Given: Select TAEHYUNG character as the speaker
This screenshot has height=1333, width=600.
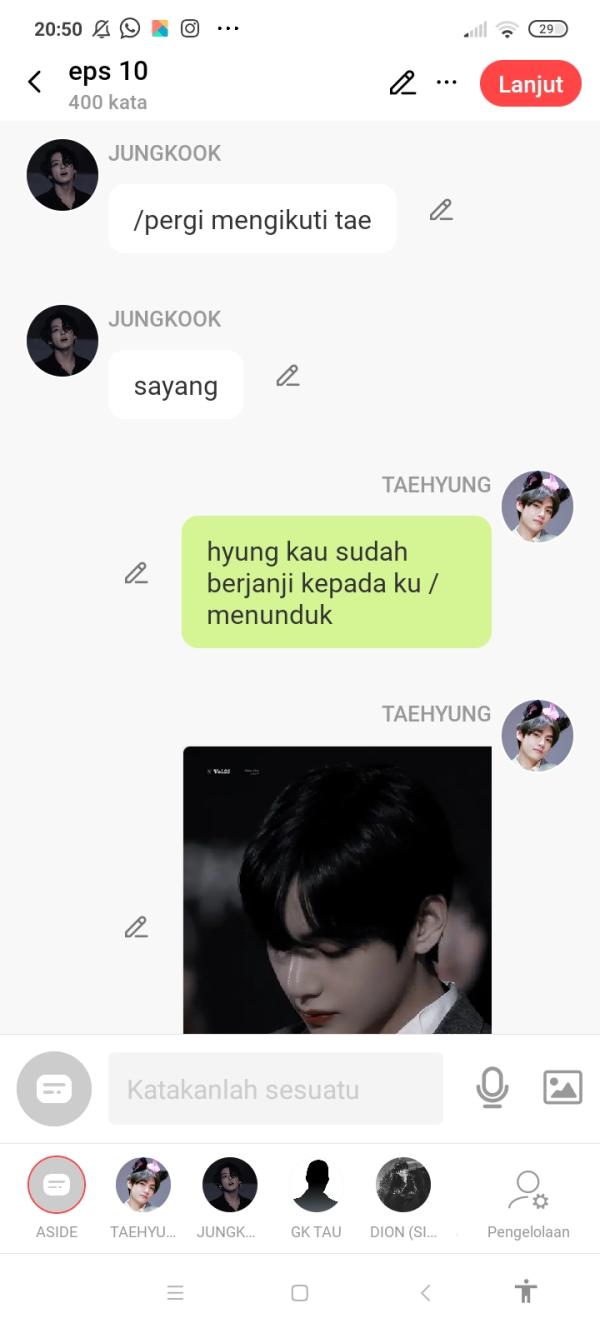Looking at the screenshot, I should (143, 1186).
